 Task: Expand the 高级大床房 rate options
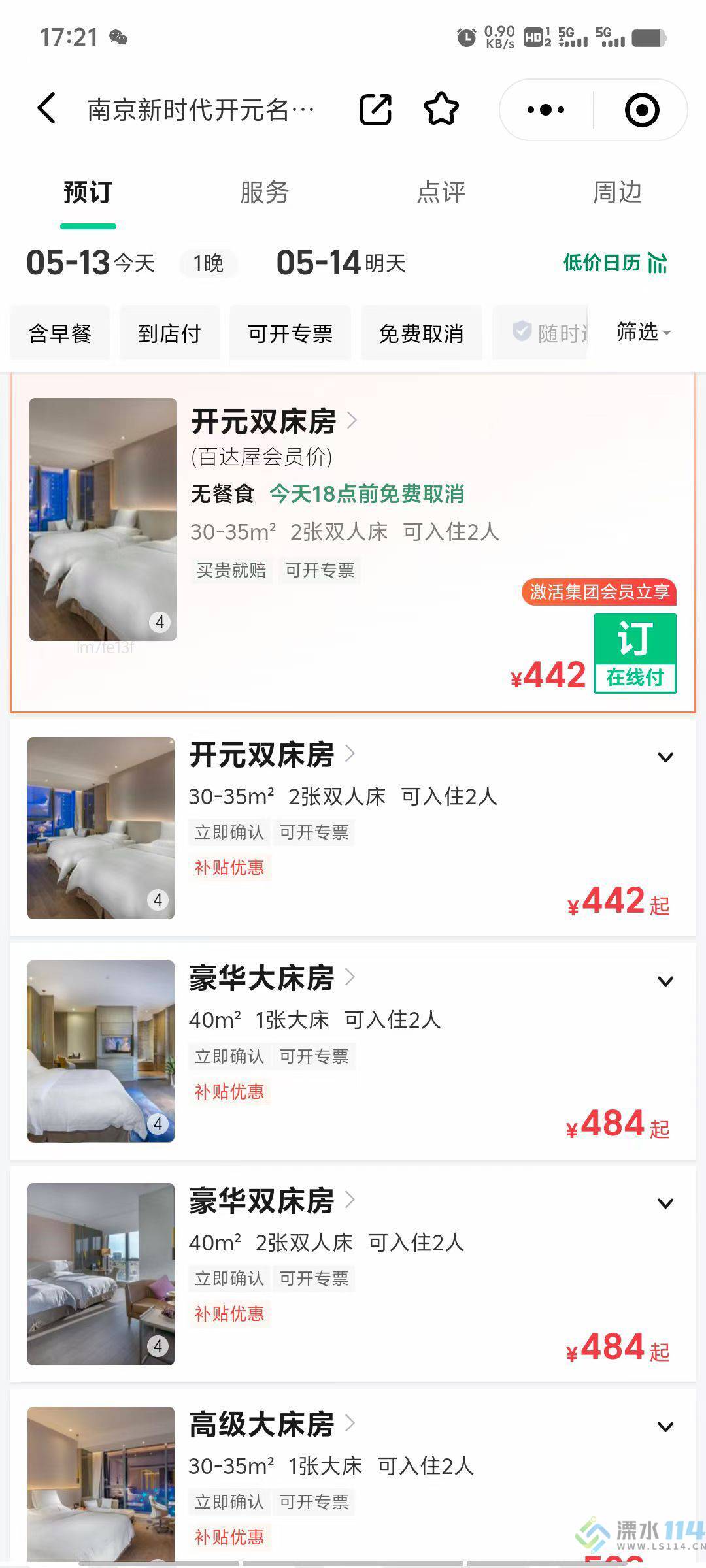point(665,1427)
